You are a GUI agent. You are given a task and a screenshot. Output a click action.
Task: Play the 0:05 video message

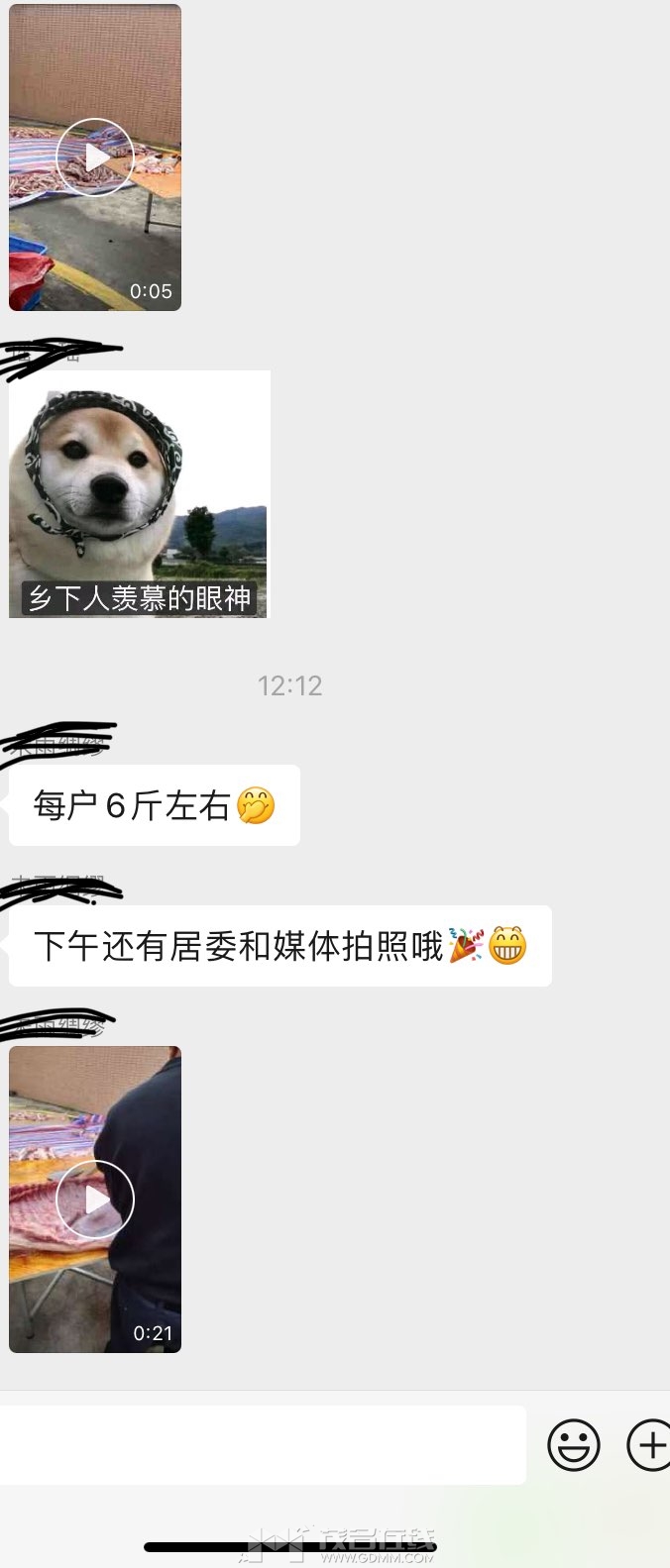[x=95, y=157]
